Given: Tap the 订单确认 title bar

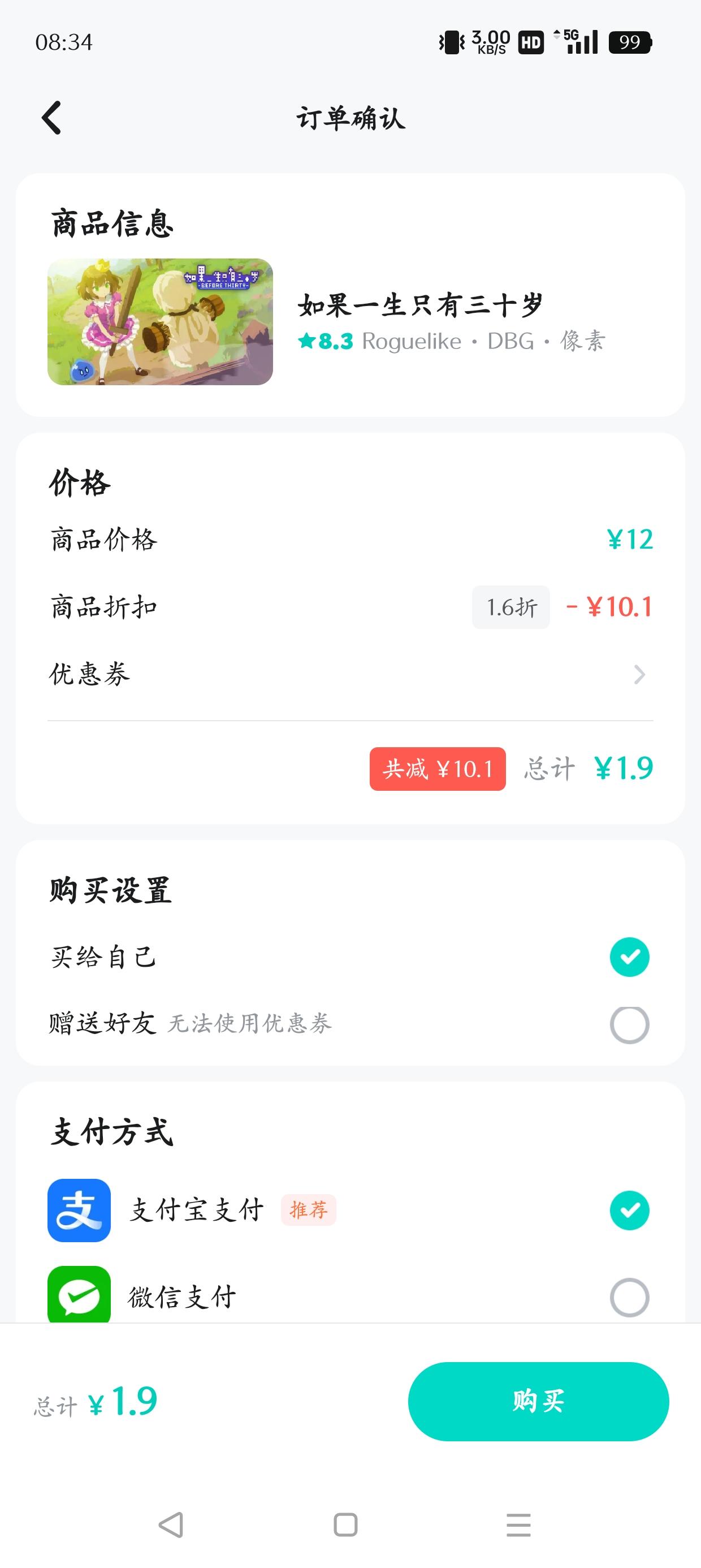Looking at the screenshot, I should (350, 119).
